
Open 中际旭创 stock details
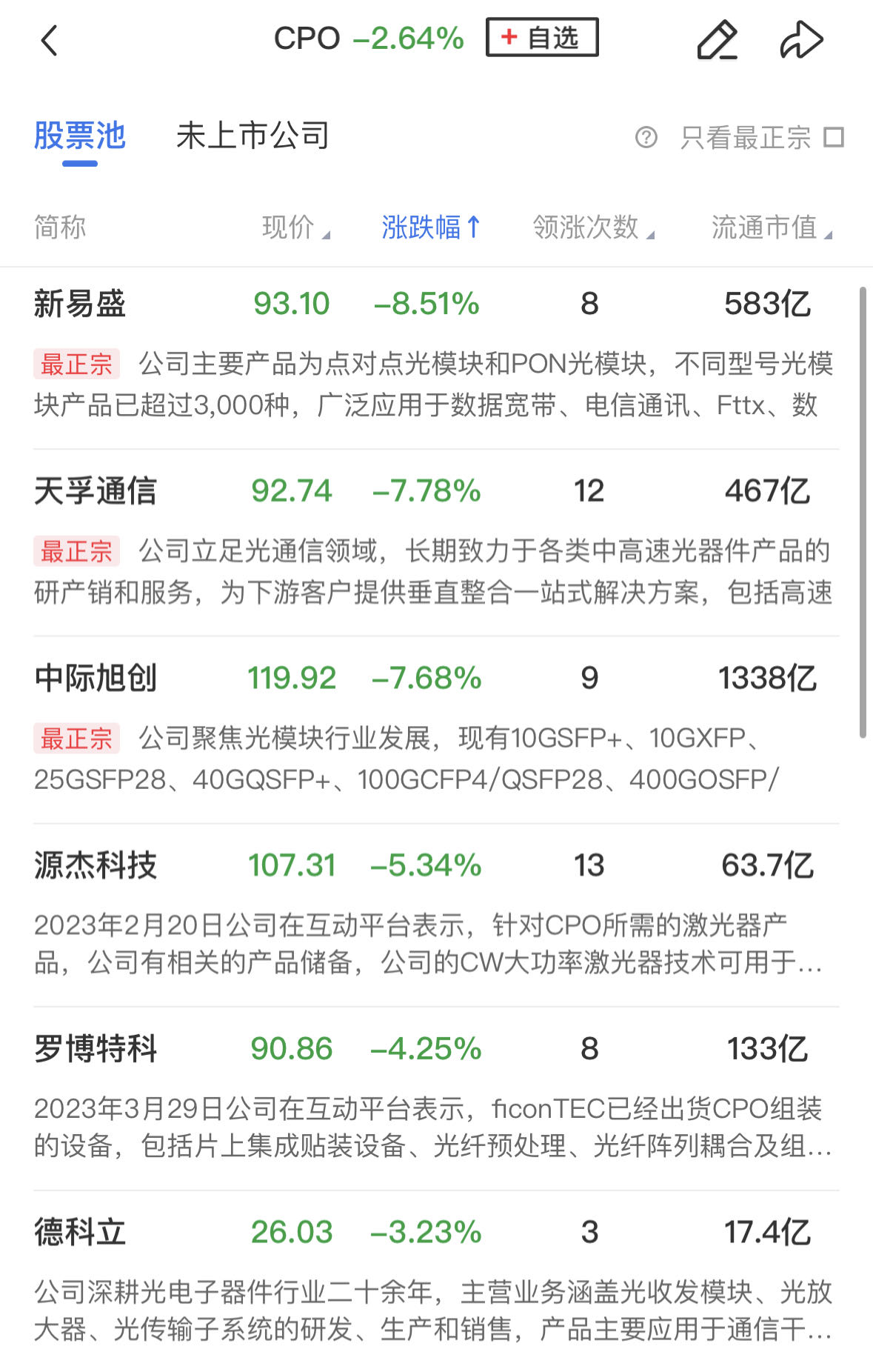click(95, 679)
